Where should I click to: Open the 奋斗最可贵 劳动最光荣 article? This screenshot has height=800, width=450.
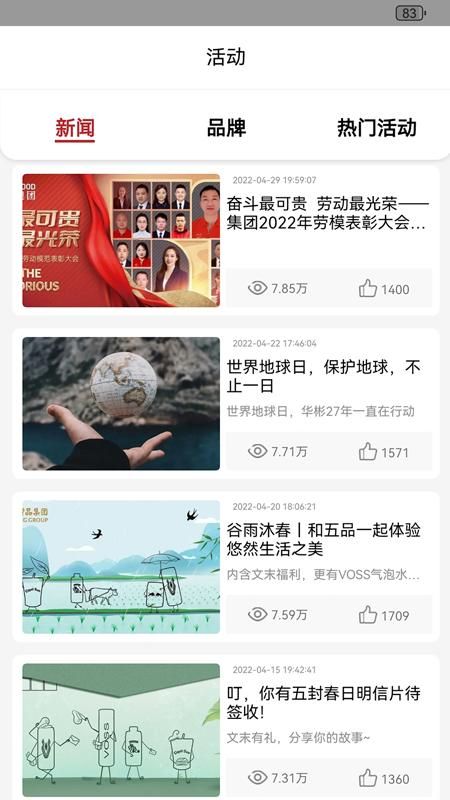(x=226, y=240)
